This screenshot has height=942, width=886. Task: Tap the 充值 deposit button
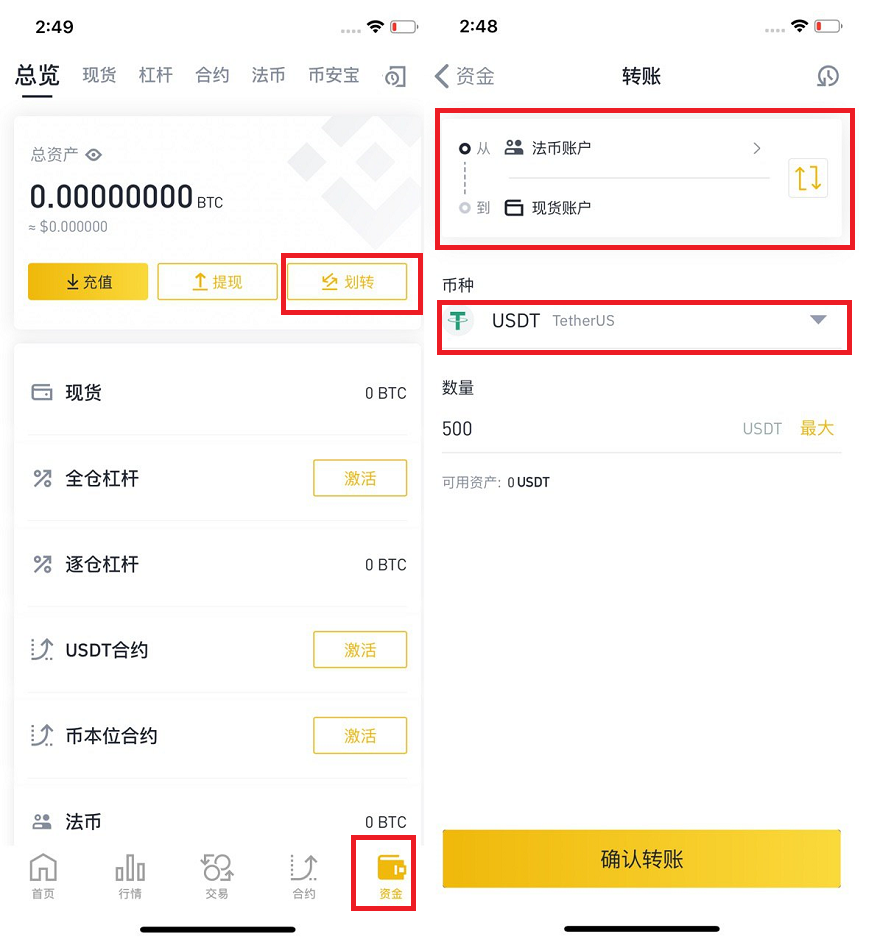[x=88, y=282]
